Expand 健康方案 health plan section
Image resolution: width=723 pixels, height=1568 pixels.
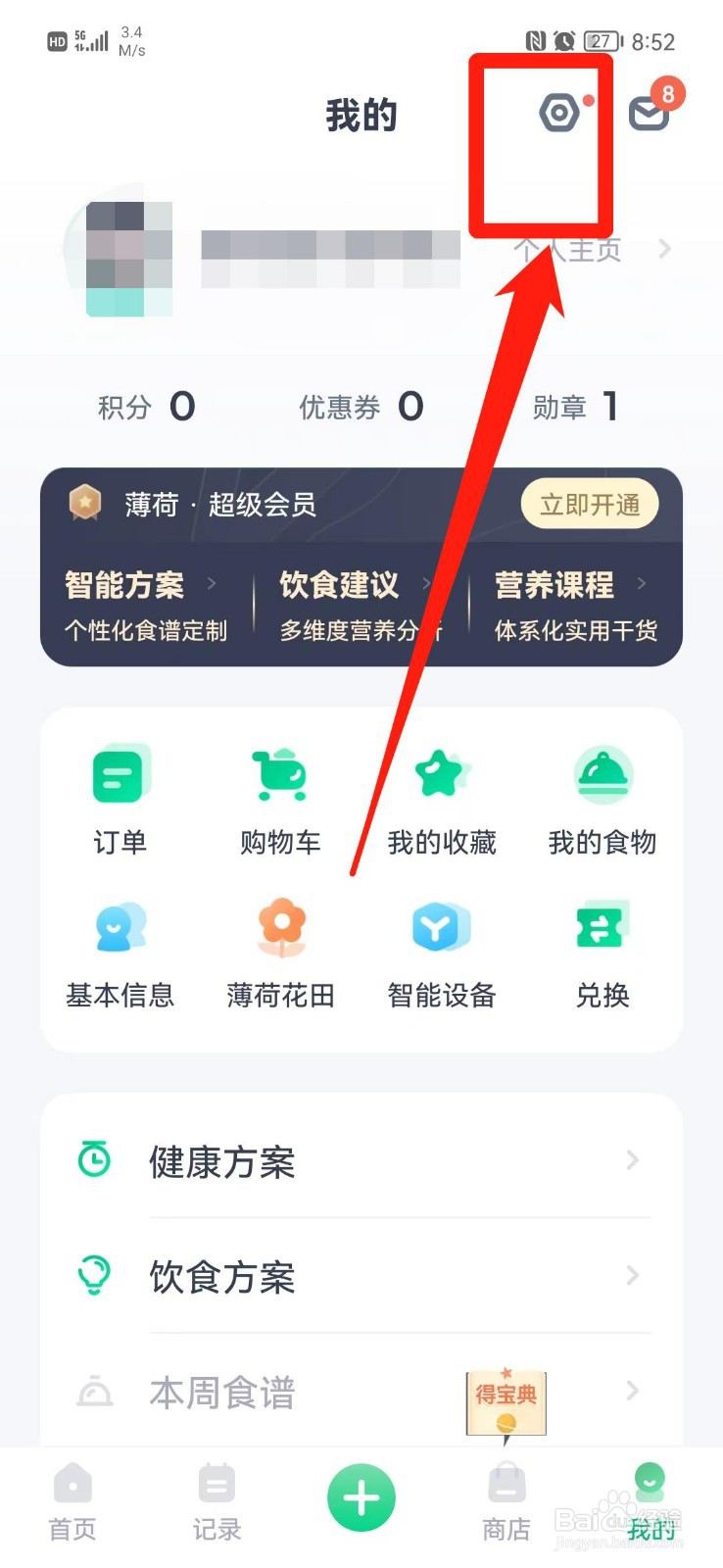361,1161
